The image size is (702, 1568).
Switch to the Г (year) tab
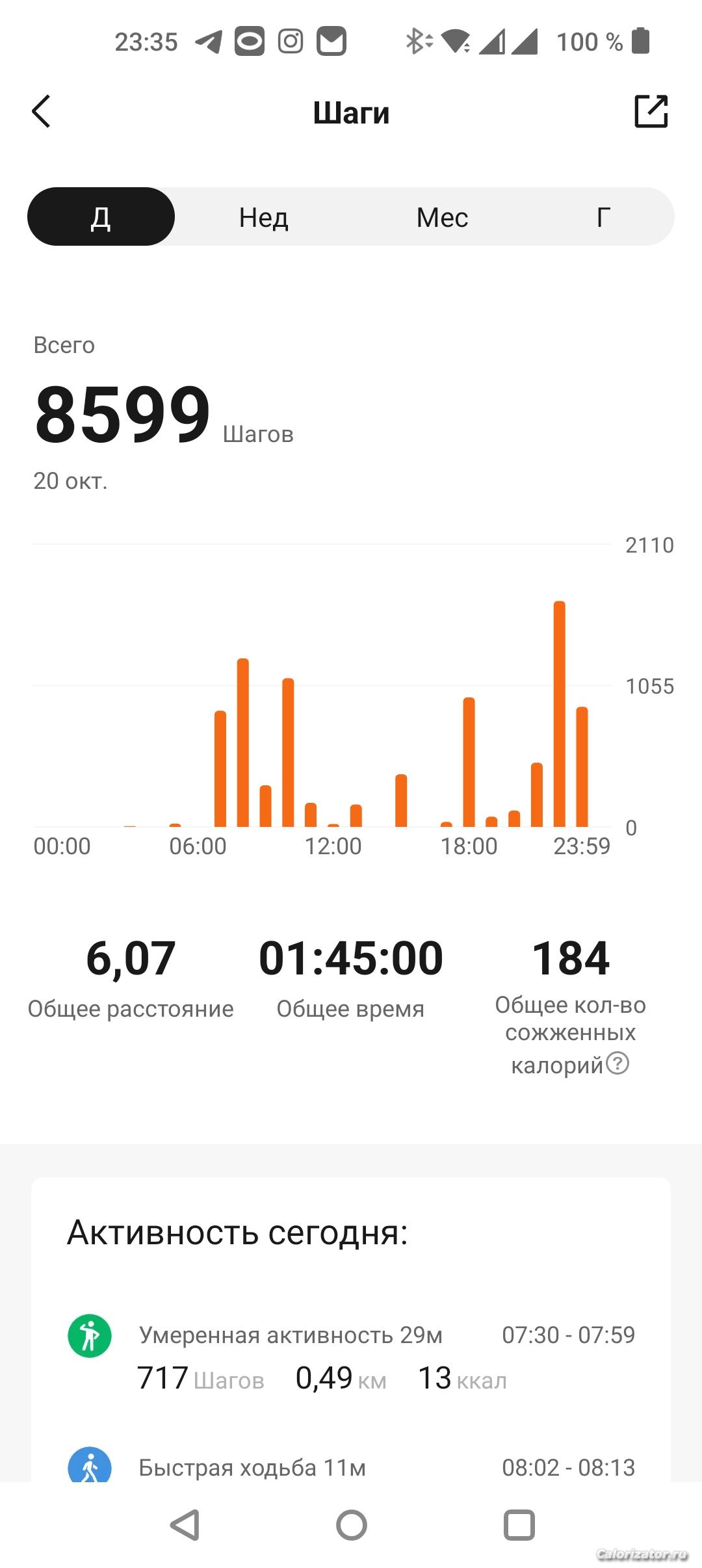pos(603,217)
